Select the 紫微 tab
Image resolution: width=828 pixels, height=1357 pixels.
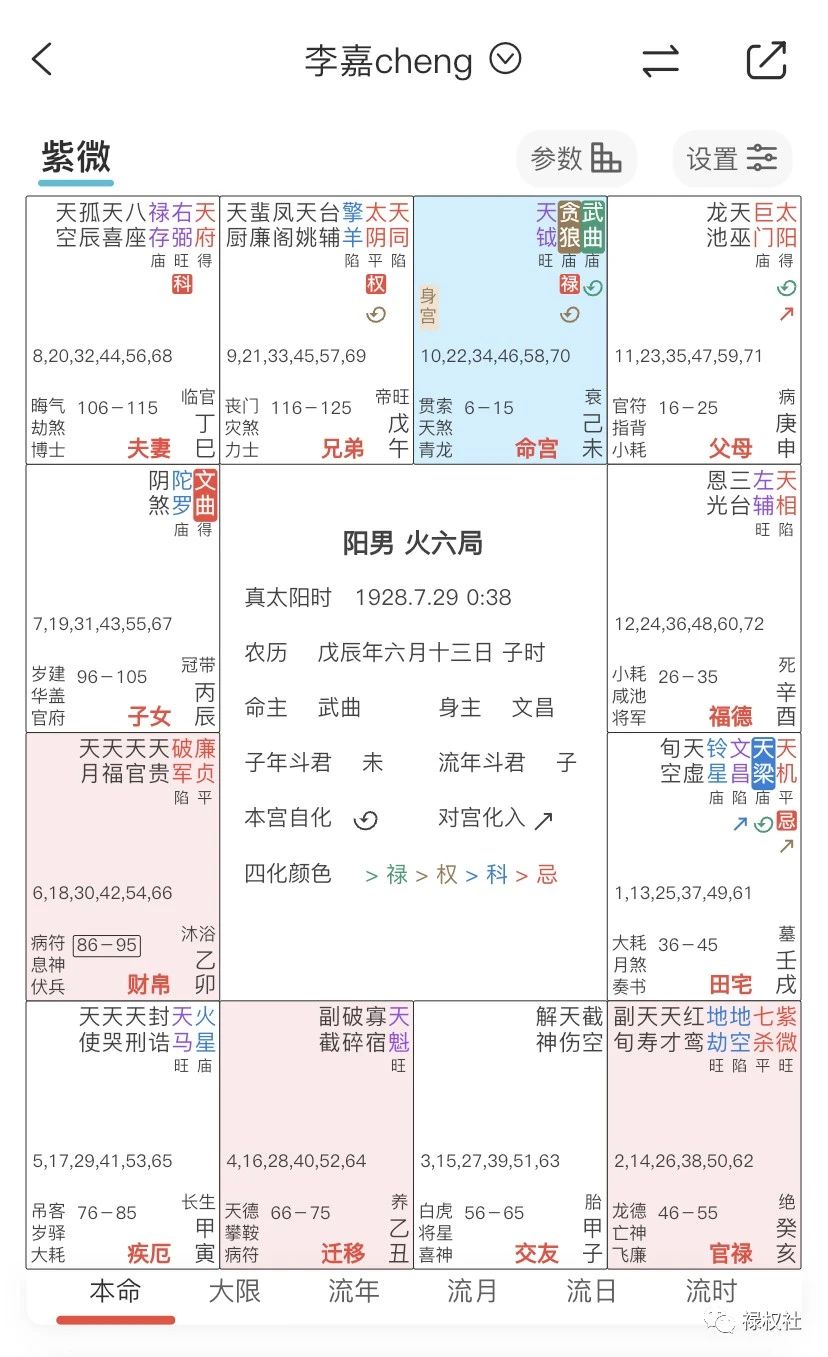pyautogui.click(x=76, y=158)
